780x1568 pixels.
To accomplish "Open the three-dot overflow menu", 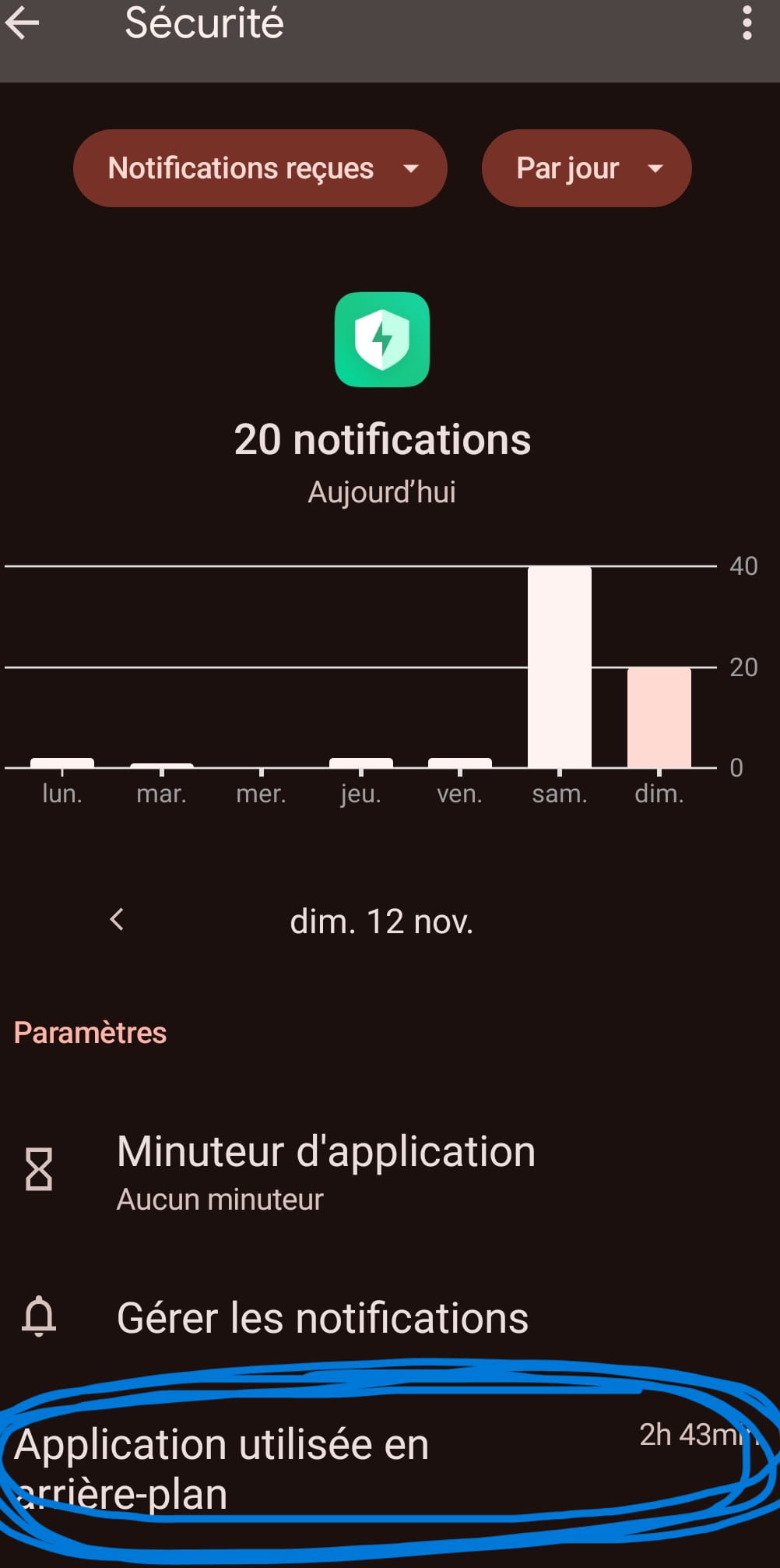I will [747, 23].
